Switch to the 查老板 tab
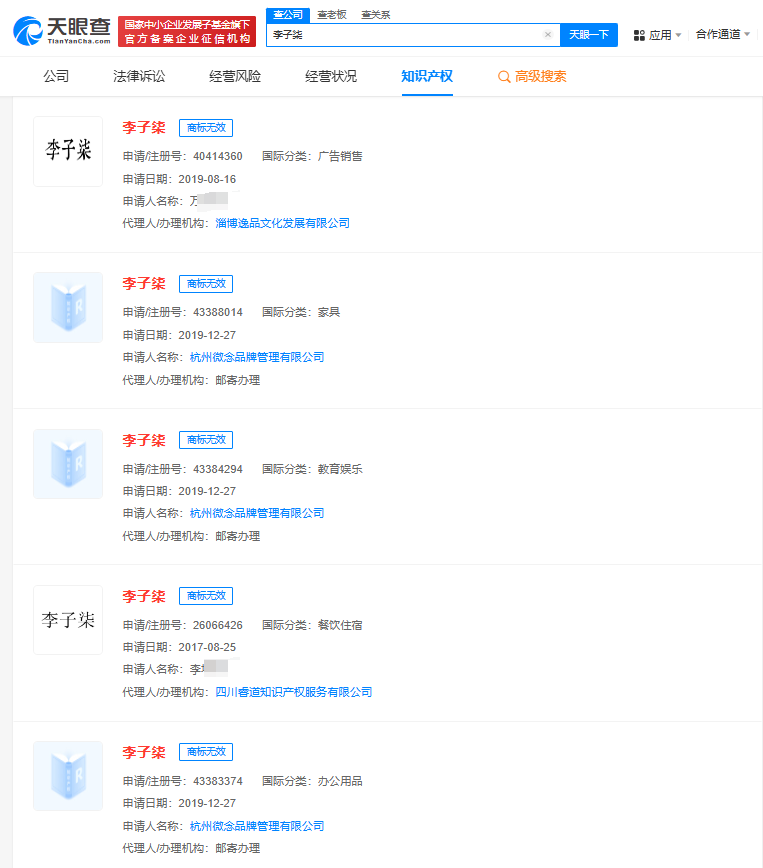This screenshot has width=763, height=868. [x=332, y=14]
